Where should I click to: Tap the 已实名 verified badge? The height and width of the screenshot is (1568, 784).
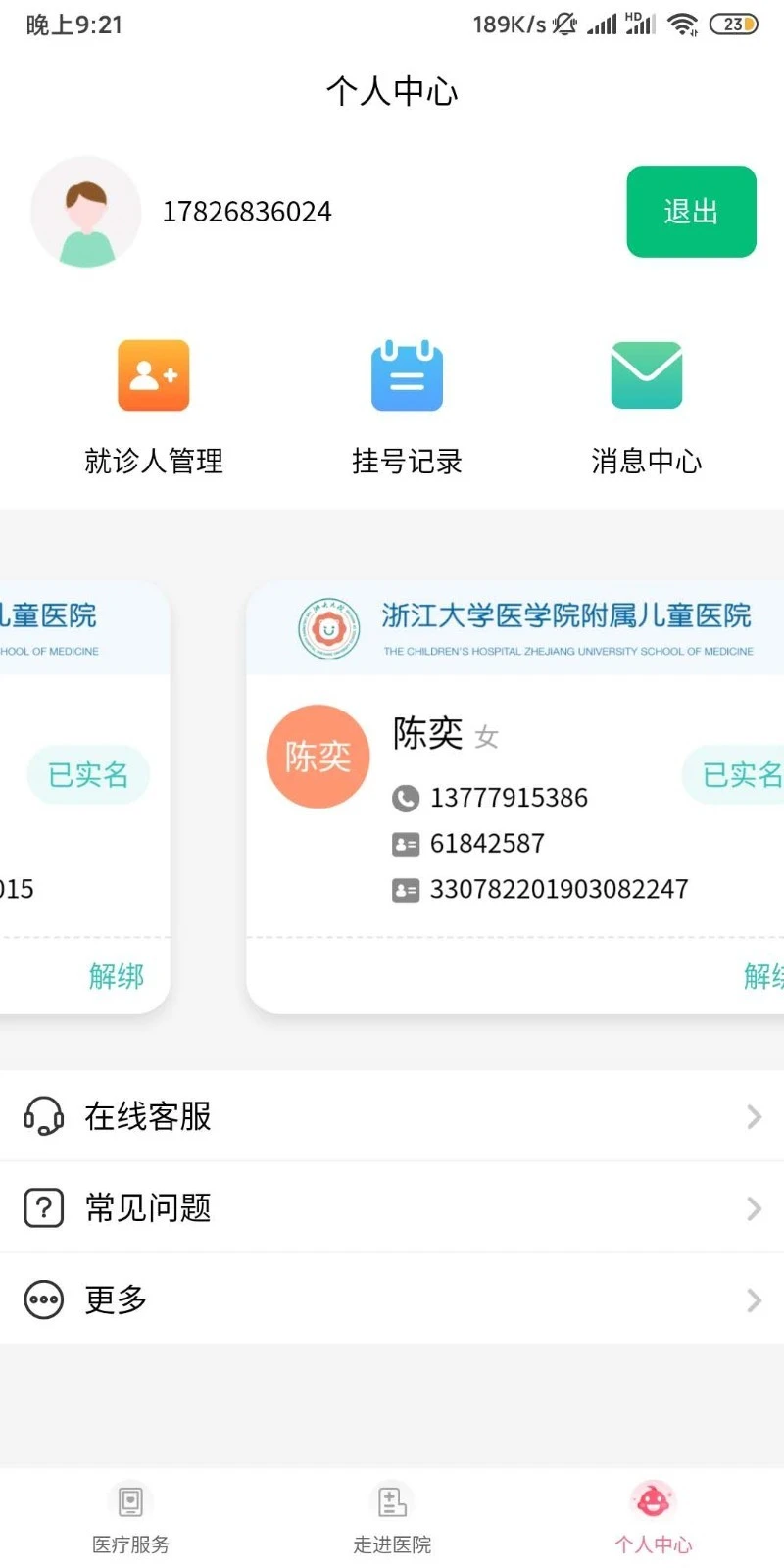click(747, 774)
